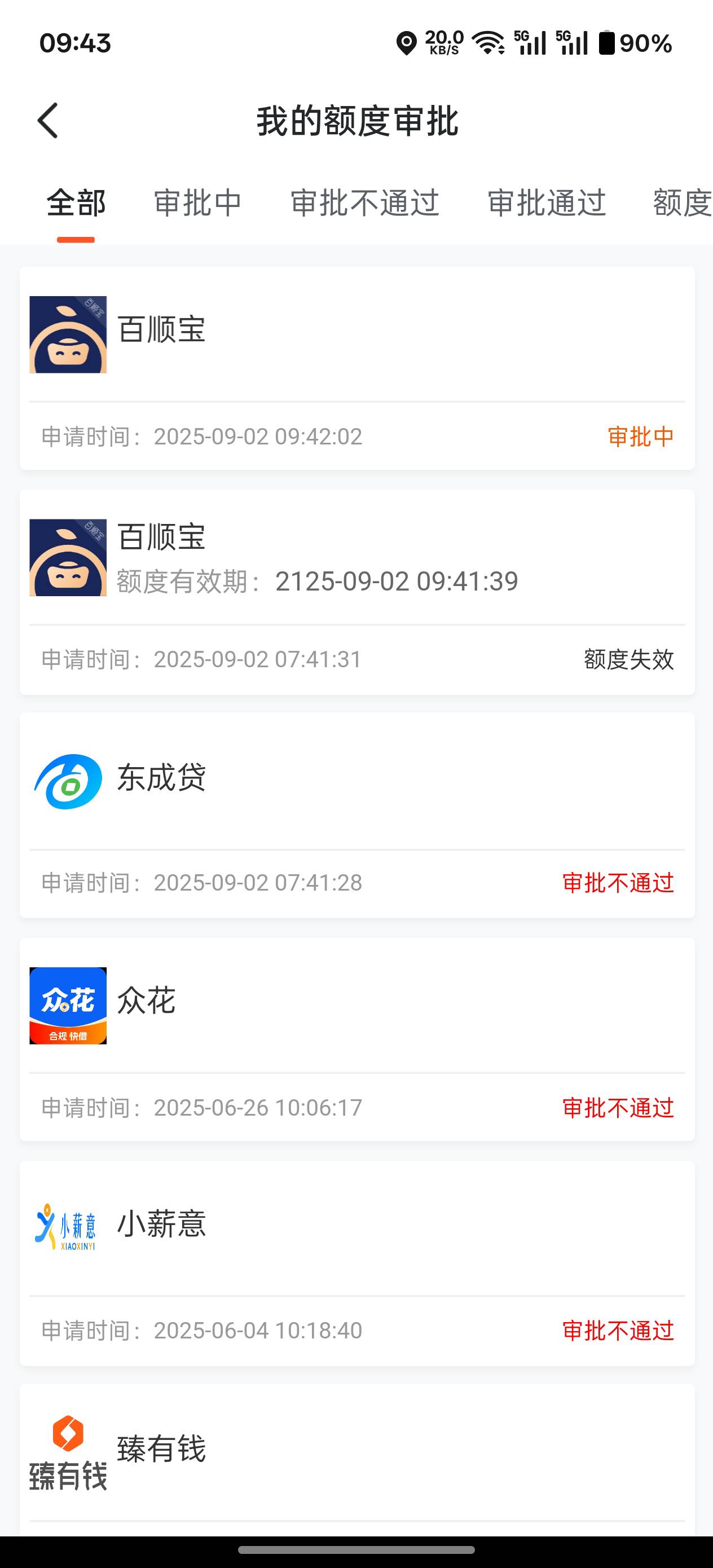Open the 东成贷 application card
Viewport: 713px width, 1568px height.
357,816
